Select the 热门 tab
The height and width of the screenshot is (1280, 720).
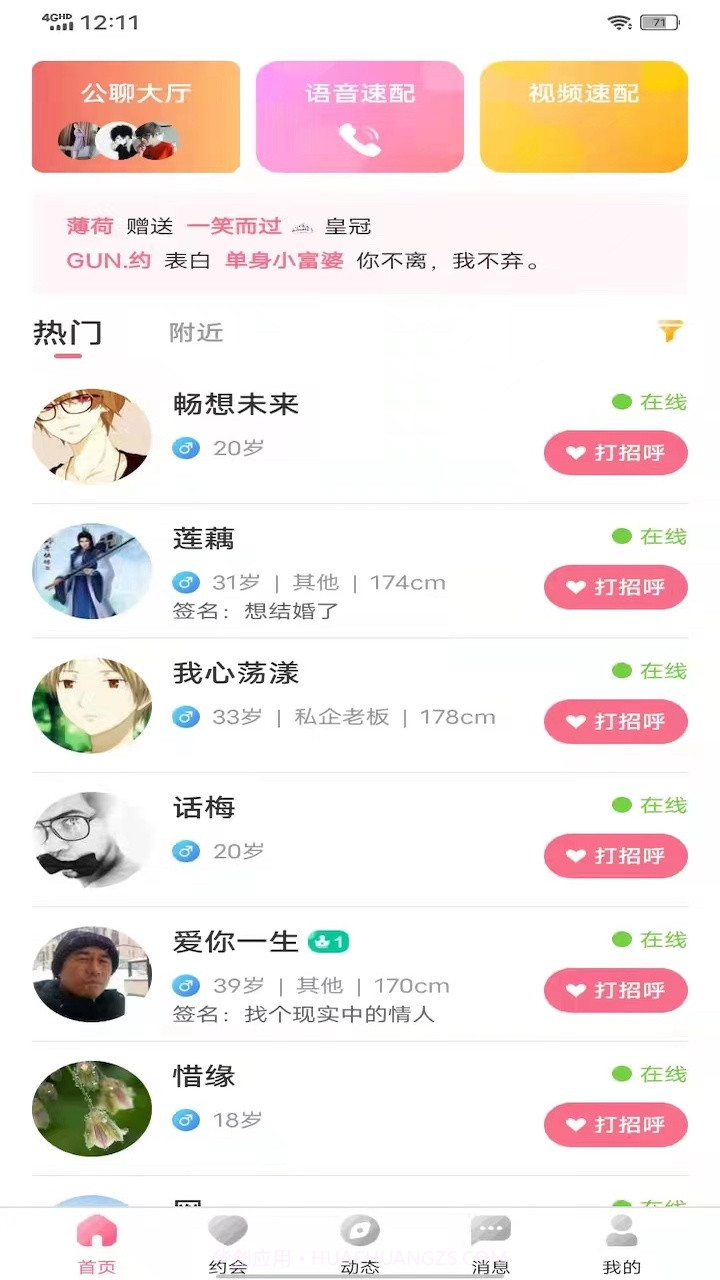[68, 333]
